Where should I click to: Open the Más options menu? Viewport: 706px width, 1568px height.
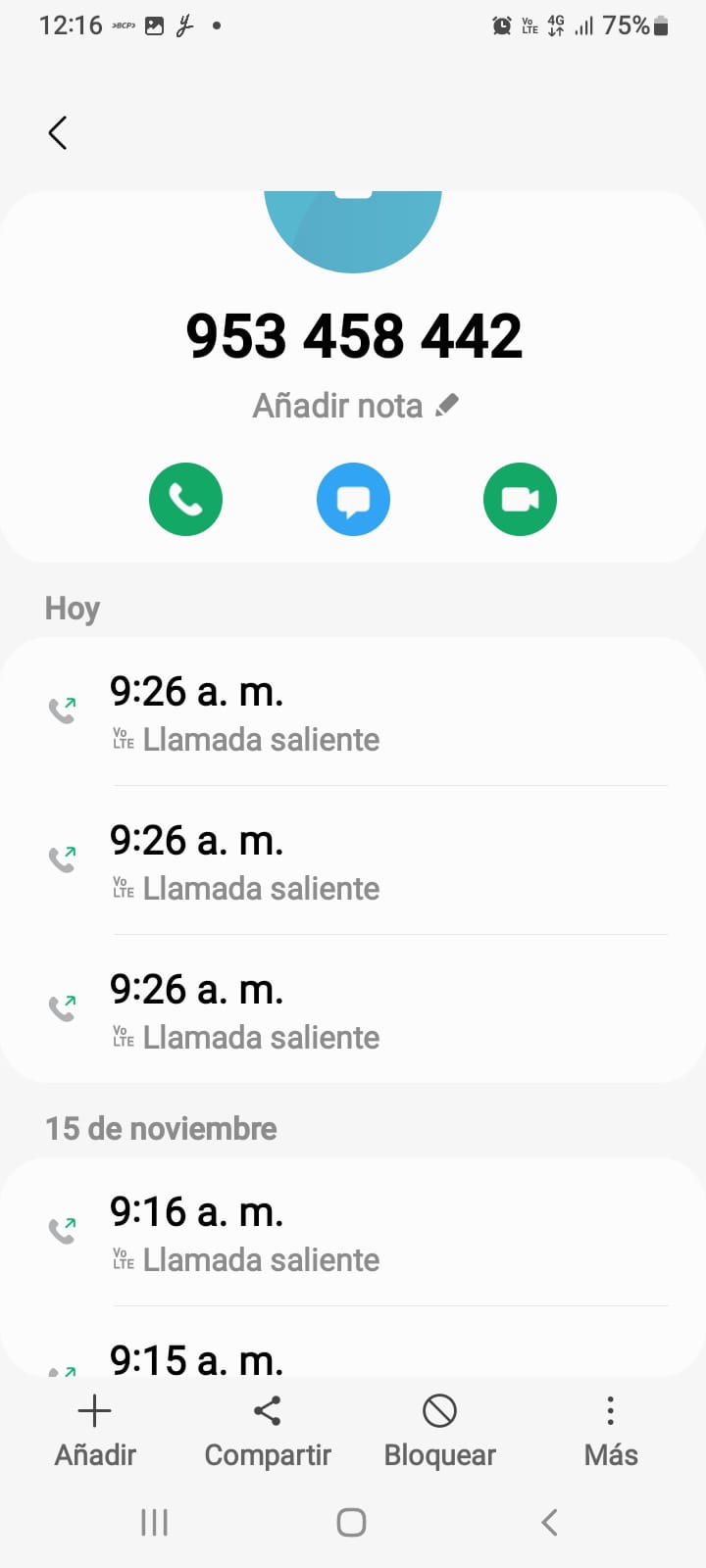click(x=610, y=1431)
